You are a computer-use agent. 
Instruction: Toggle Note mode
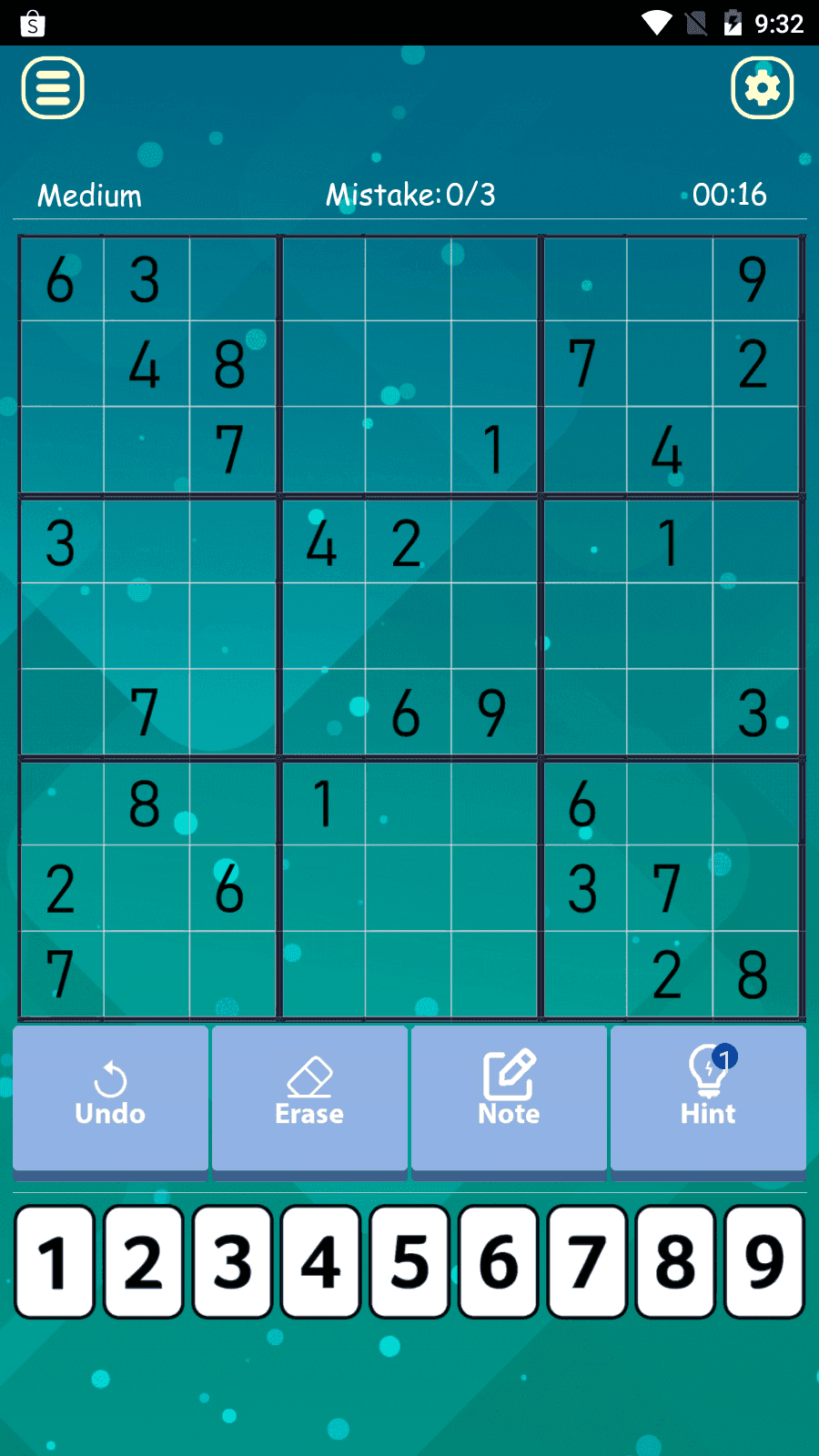click(509, 1097)
